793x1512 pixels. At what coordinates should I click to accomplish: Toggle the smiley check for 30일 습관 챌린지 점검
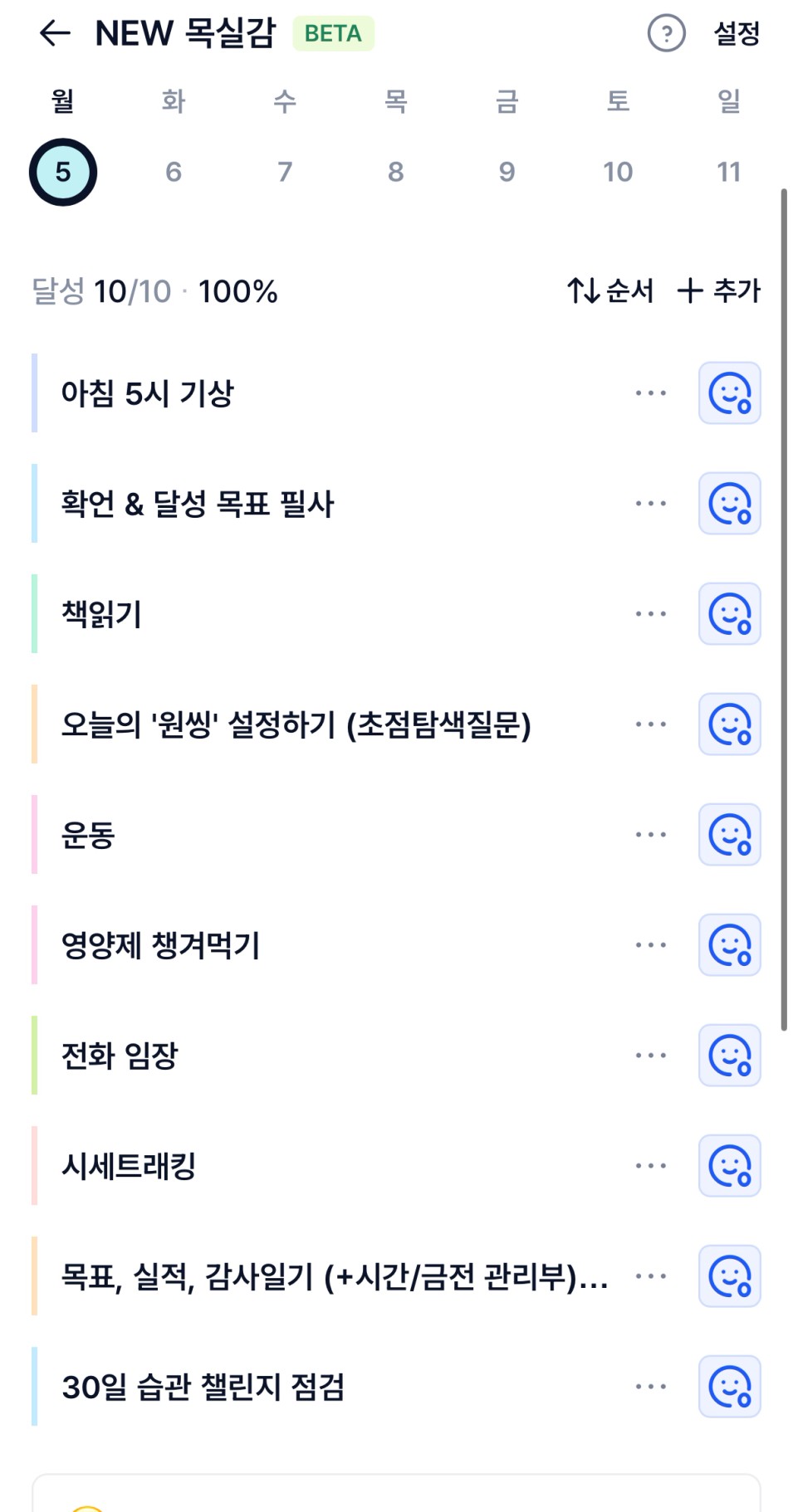729,1387
